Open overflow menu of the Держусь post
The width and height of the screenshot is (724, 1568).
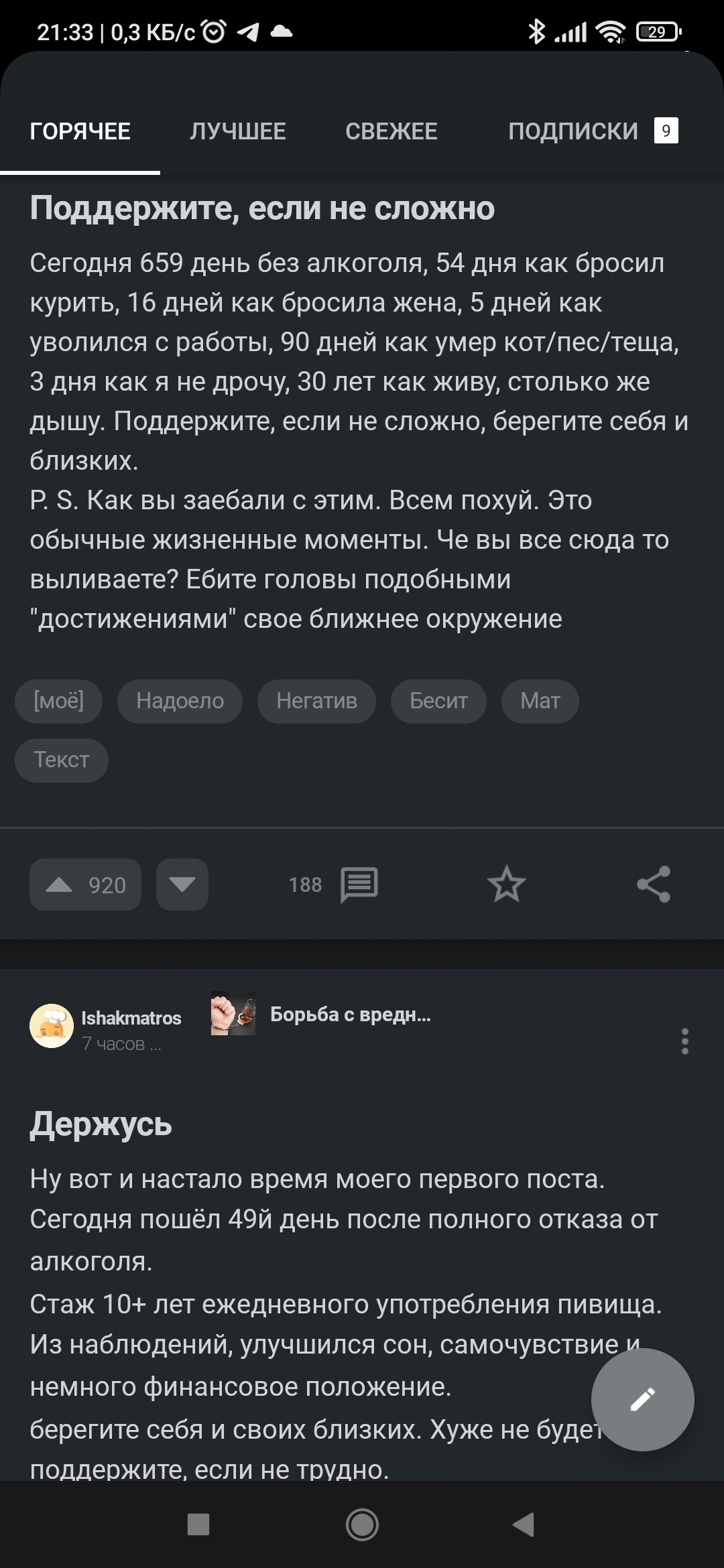(684, 1041)
